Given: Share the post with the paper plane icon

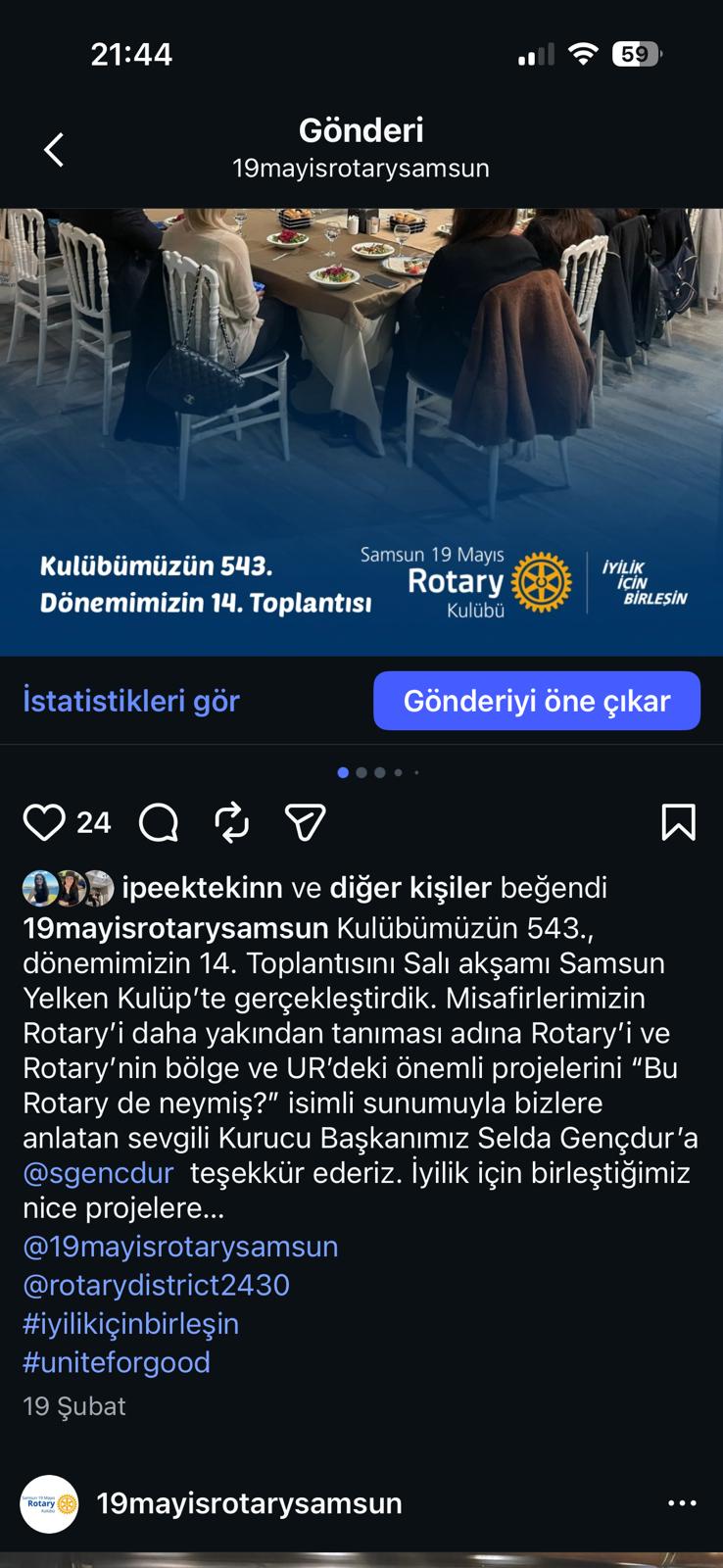Looking at the screenshot, I should coord(305,822).
